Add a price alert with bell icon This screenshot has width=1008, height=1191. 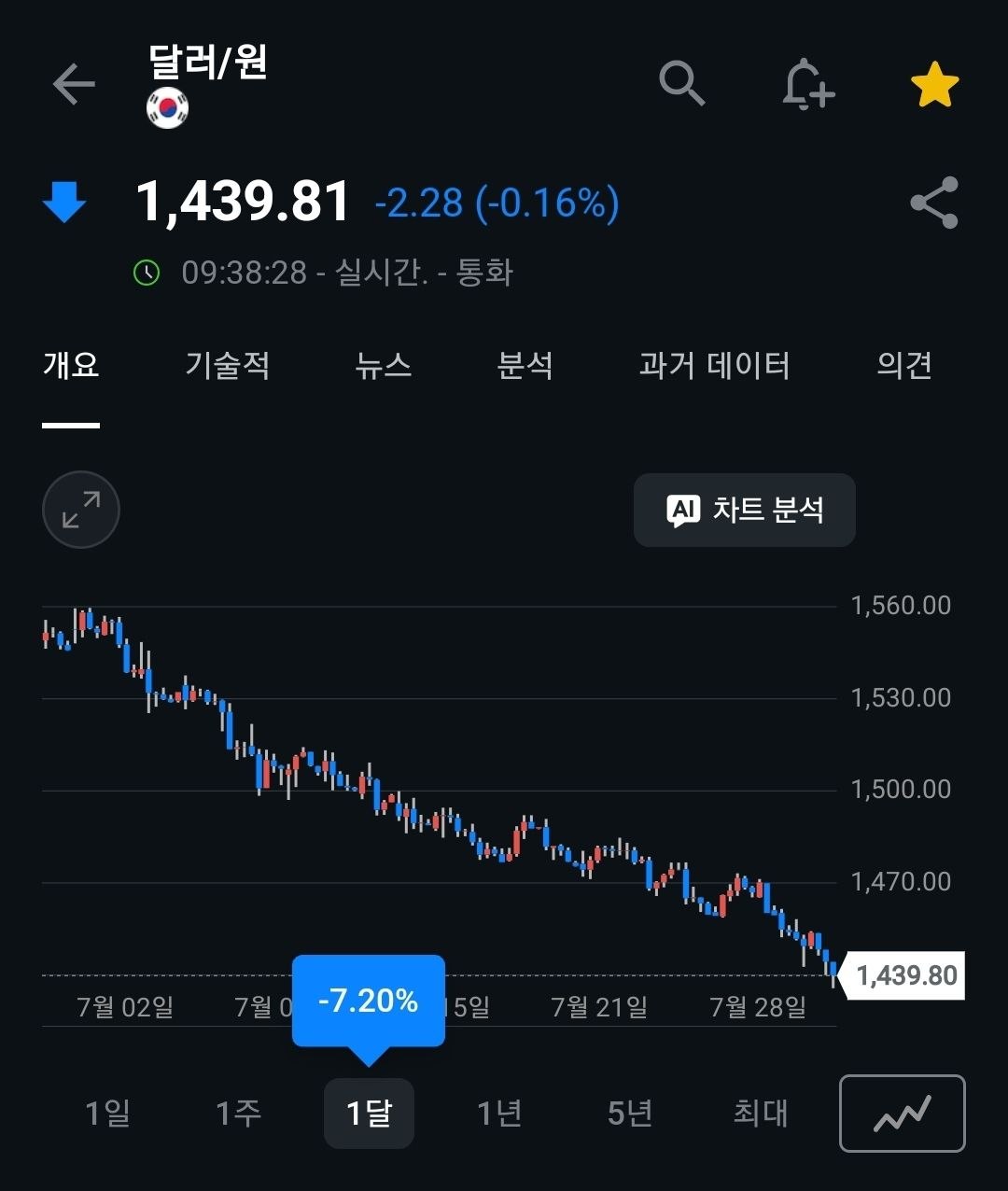807,85
